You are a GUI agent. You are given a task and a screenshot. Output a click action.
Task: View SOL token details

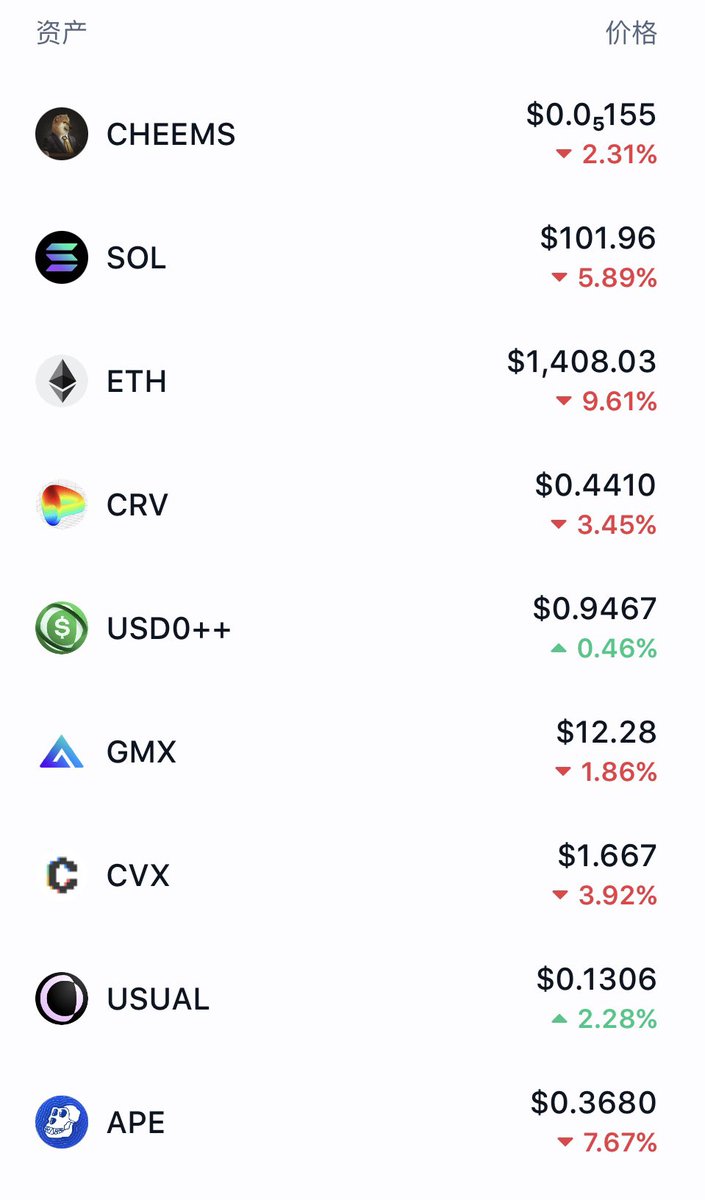[x=137, y=258]
